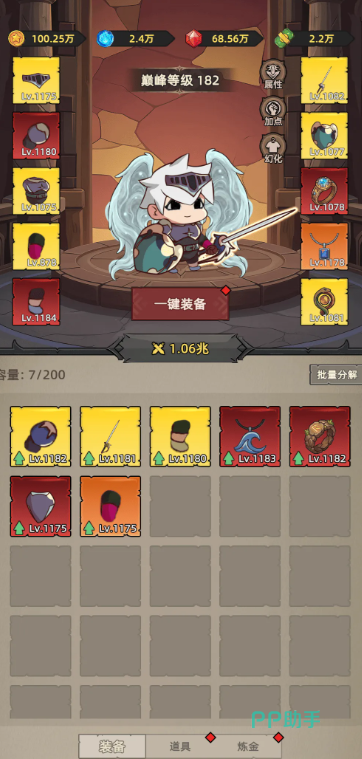The image size is (362, 759).
Task: Open the 加点 skill points icon
Action: [273, 111]
